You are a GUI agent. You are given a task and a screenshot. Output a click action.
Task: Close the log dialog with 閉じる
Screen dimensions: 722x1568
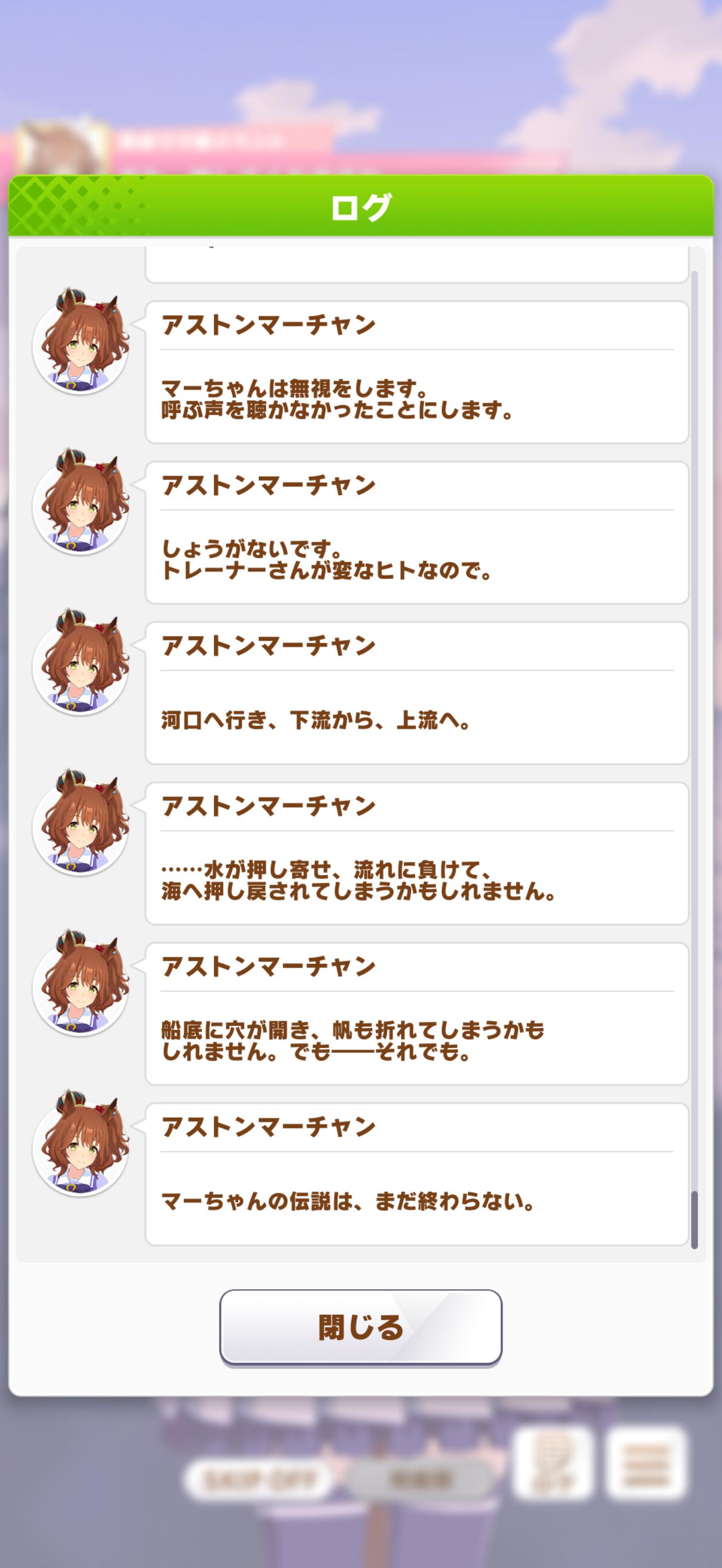point(360,1326)
